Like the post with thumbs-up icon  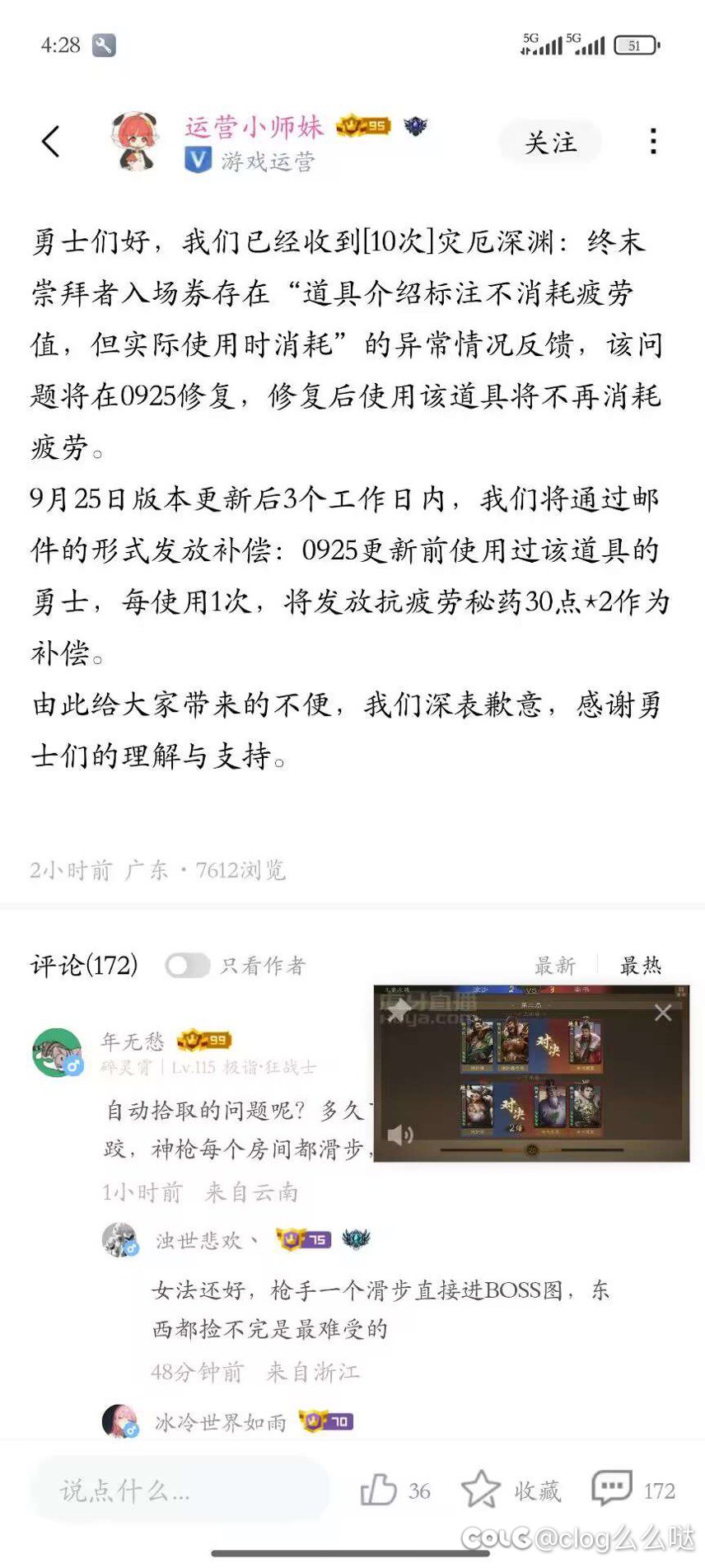pos(380,1490)
